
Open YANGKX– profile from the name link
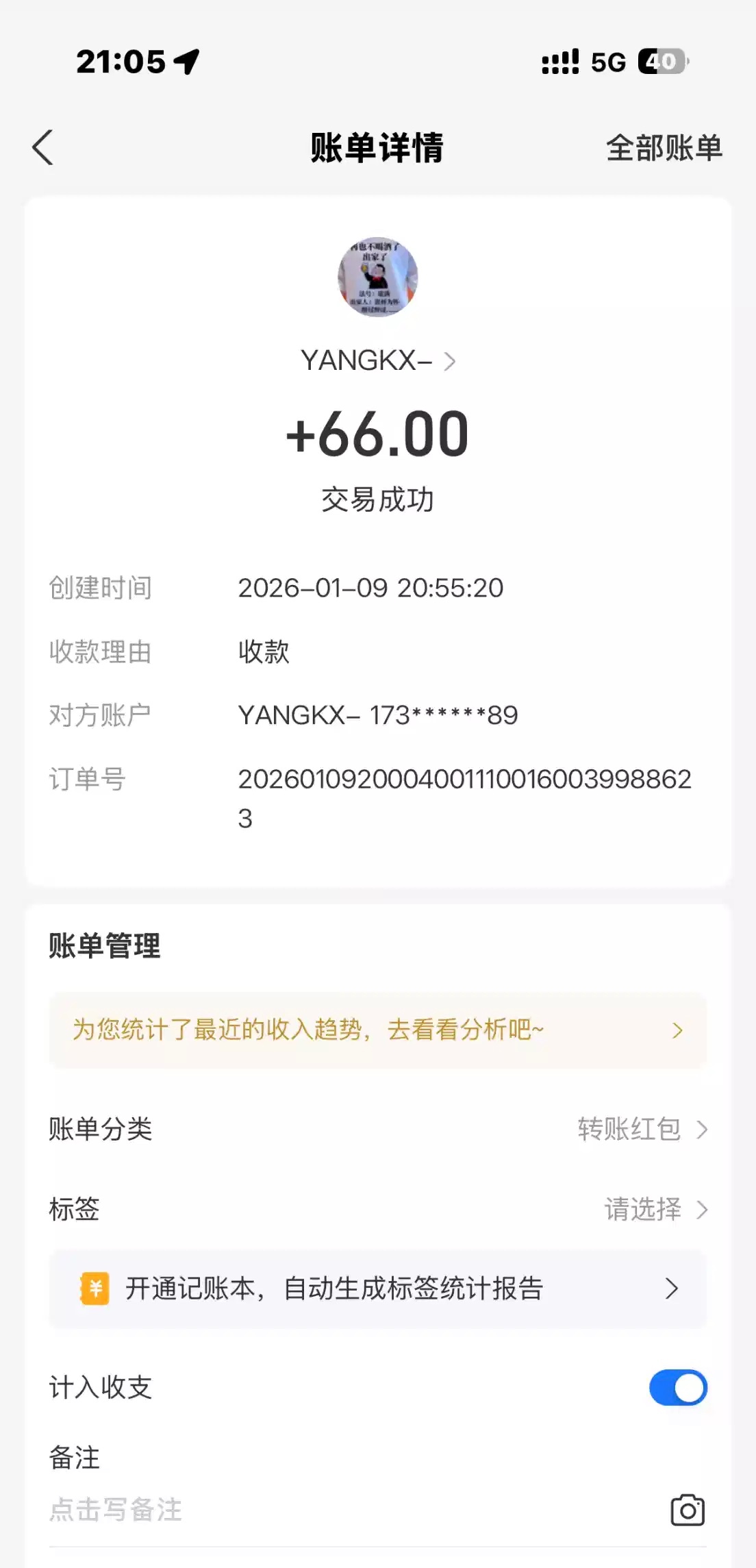377,361
